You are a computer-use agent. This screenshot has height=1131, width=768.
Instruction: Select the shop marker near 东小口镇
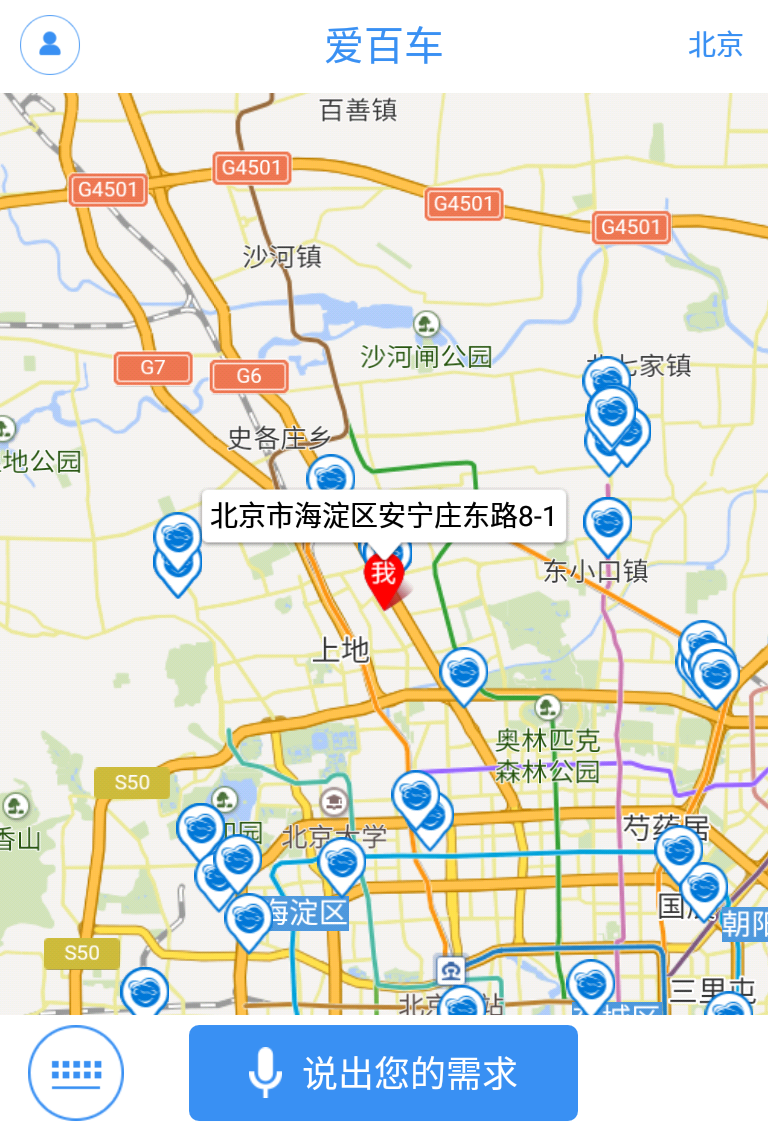click(607, 522)
